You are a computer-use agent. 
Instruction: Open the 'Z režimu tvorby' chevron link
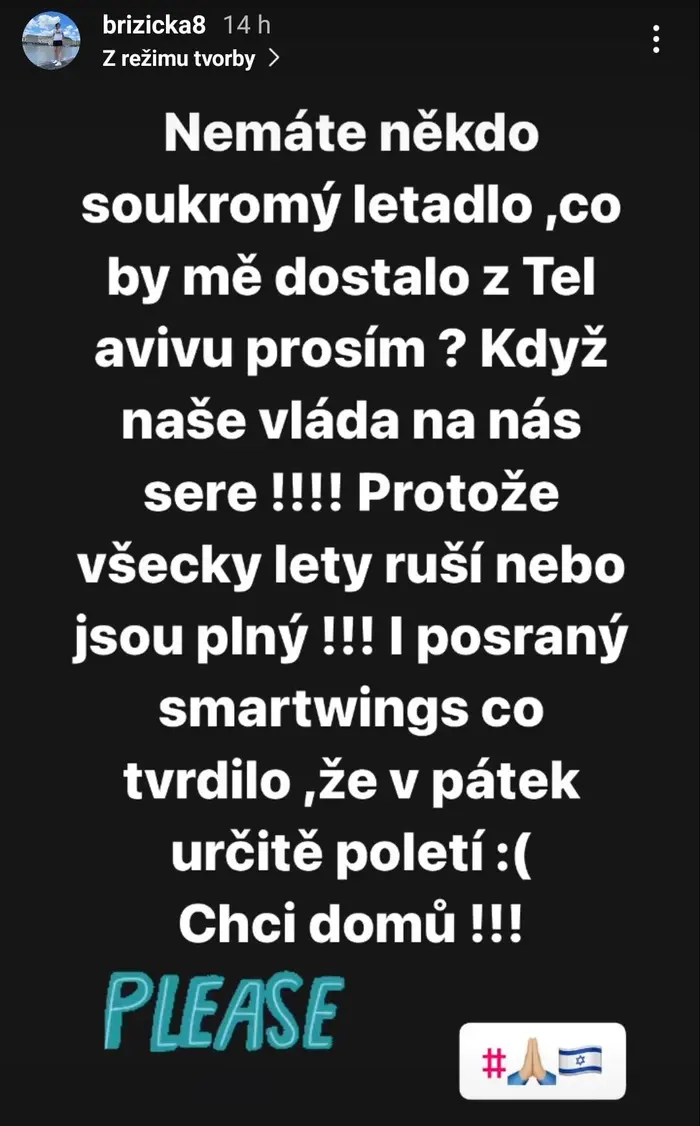point(191,58)
